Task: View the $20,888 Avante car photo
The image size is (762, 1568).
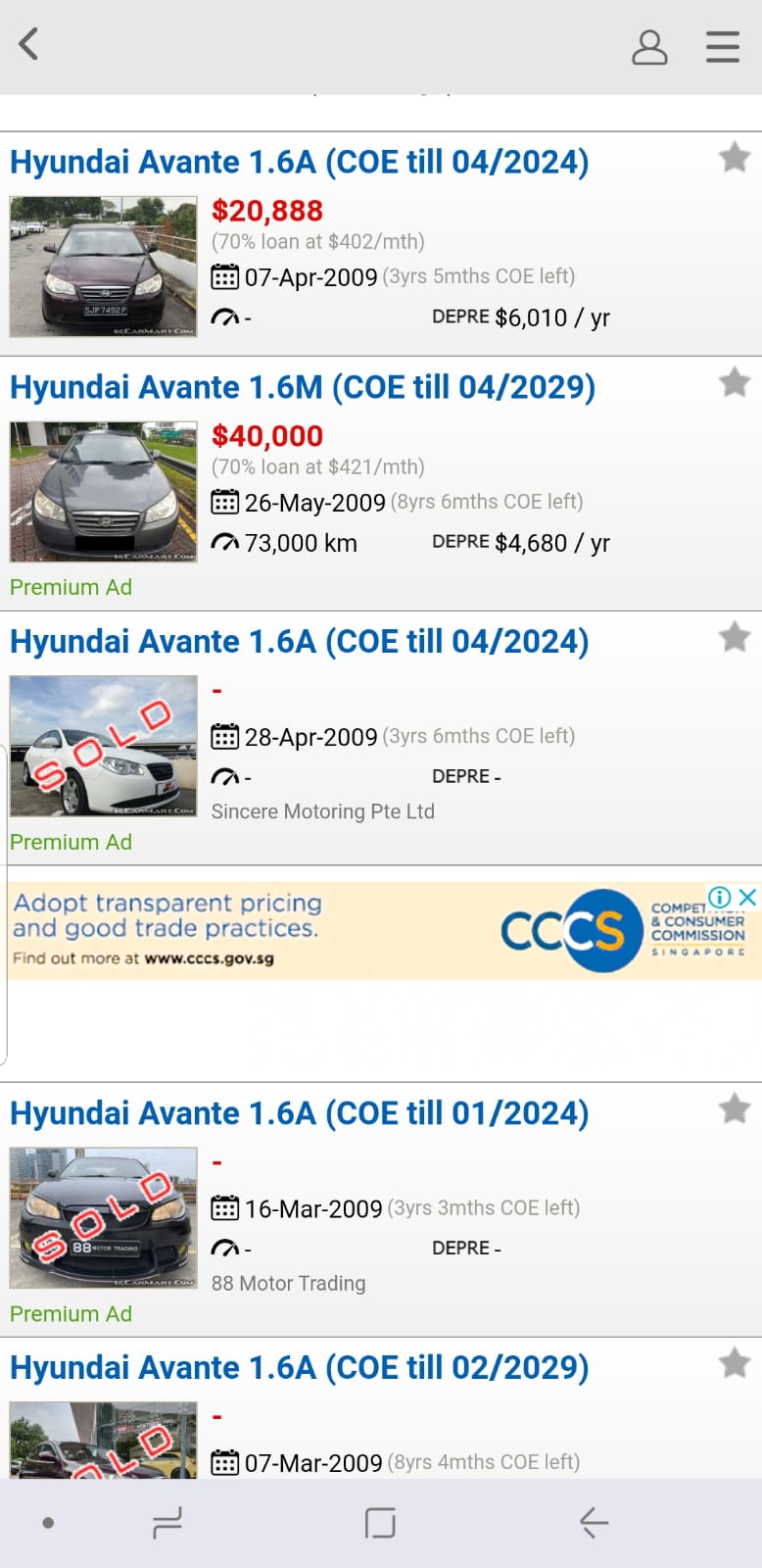Action: (x=103, y=267)
